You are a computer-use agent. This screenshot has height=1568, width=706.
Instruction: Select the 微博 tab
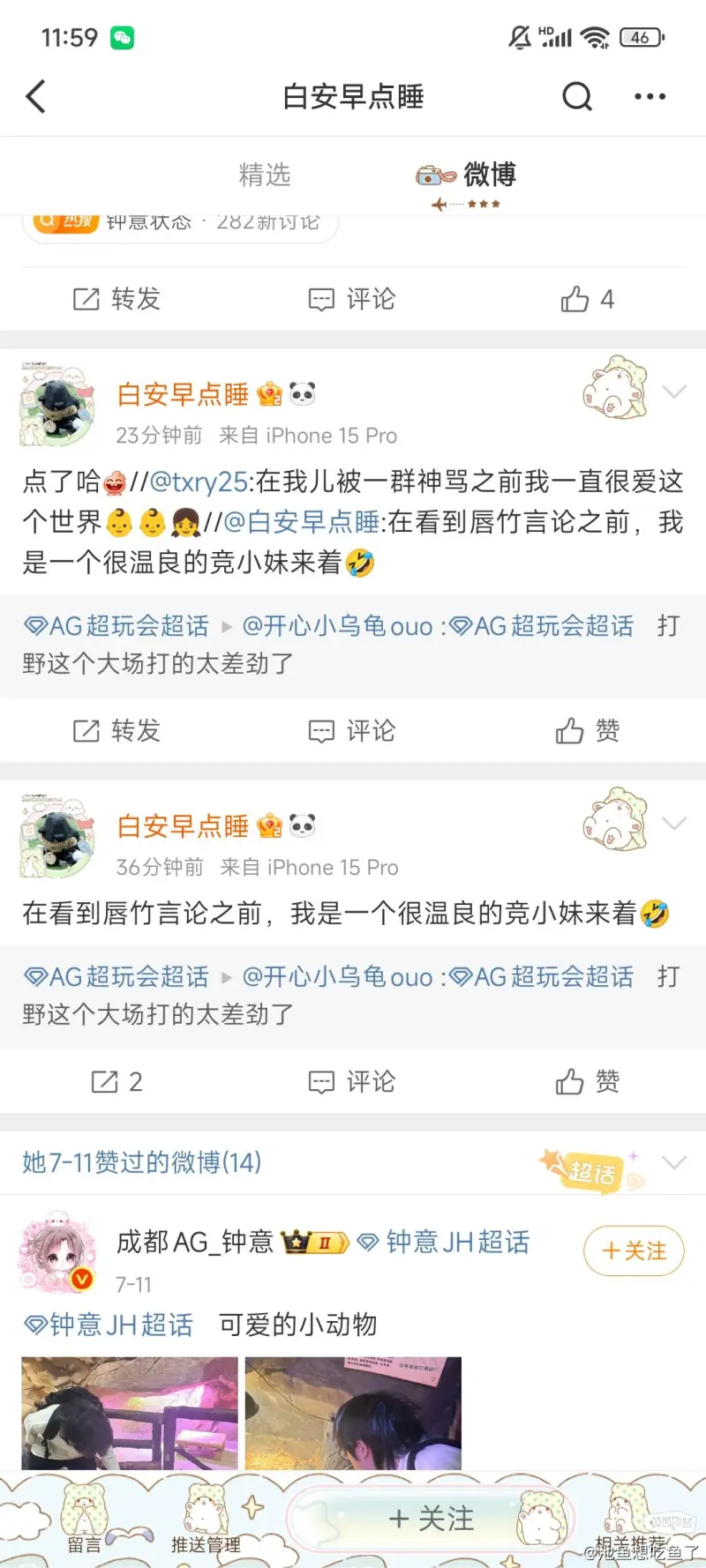coord(488,175)
